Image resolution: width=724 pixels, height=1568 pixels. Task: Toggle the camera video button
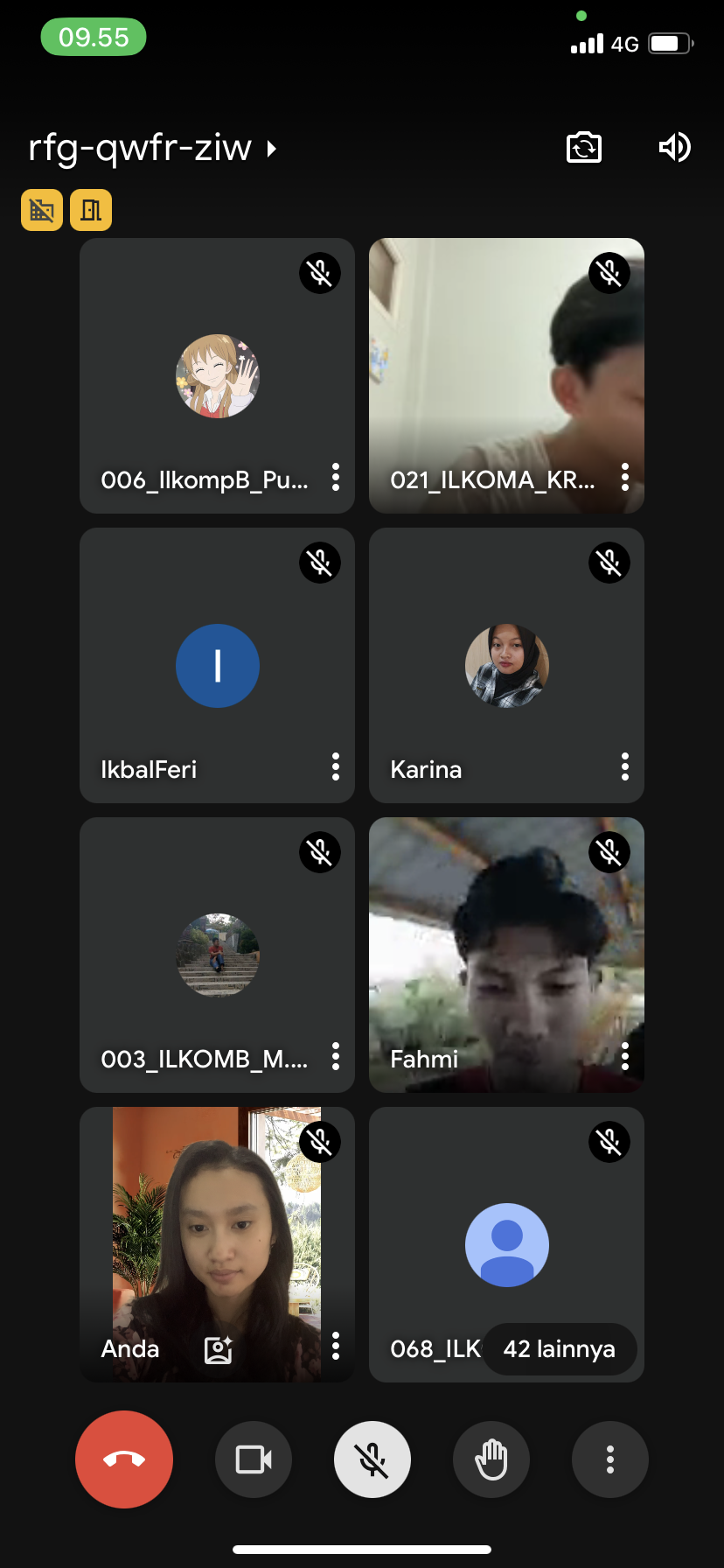(x=254, y=1459)
